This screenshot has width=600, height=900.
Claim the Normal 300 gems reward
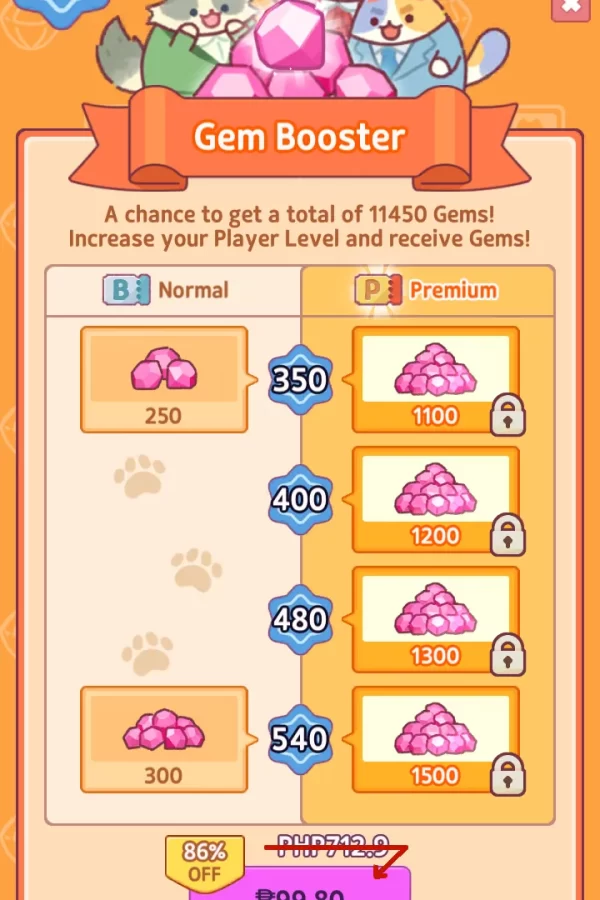point(164,738)
